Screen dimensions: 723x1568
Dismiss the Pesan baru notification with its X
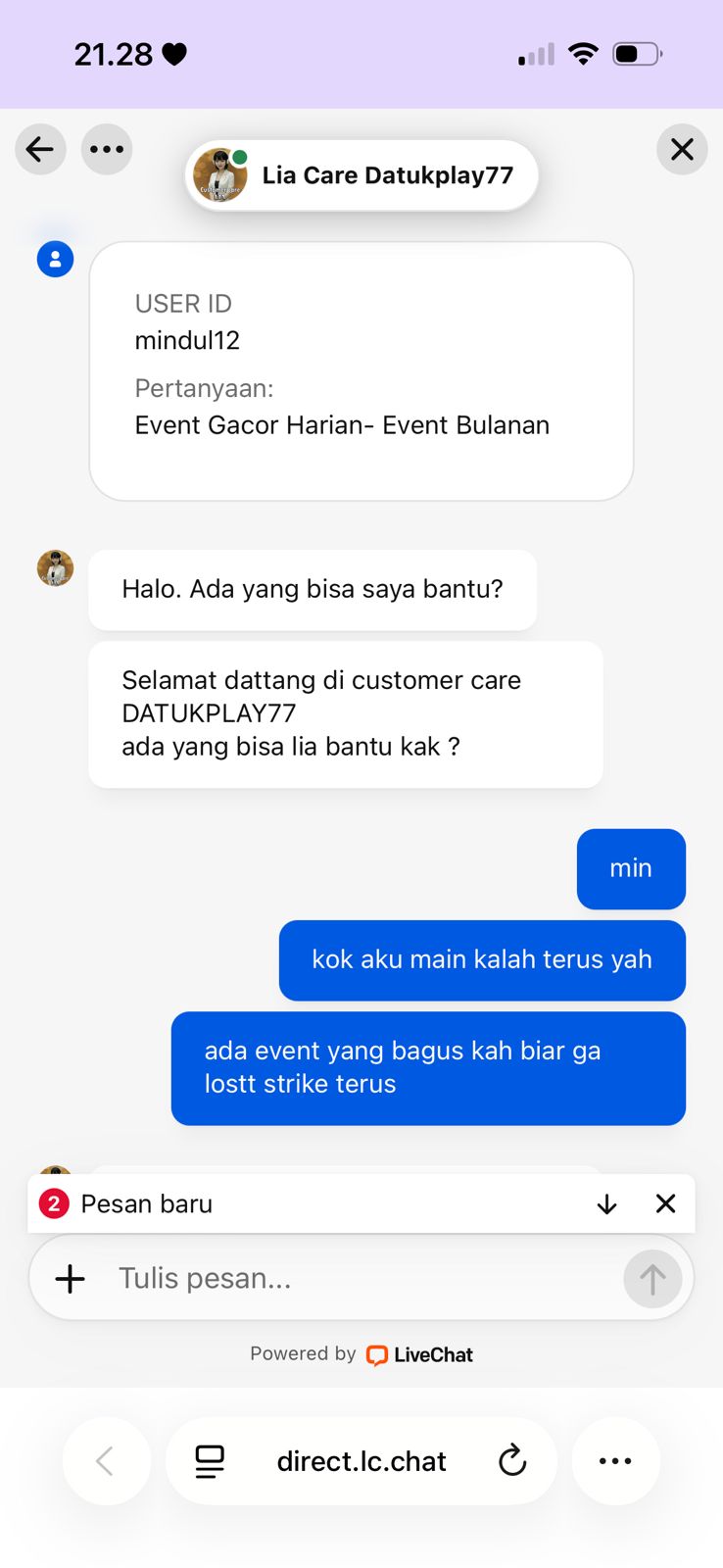coord(665,1203)
